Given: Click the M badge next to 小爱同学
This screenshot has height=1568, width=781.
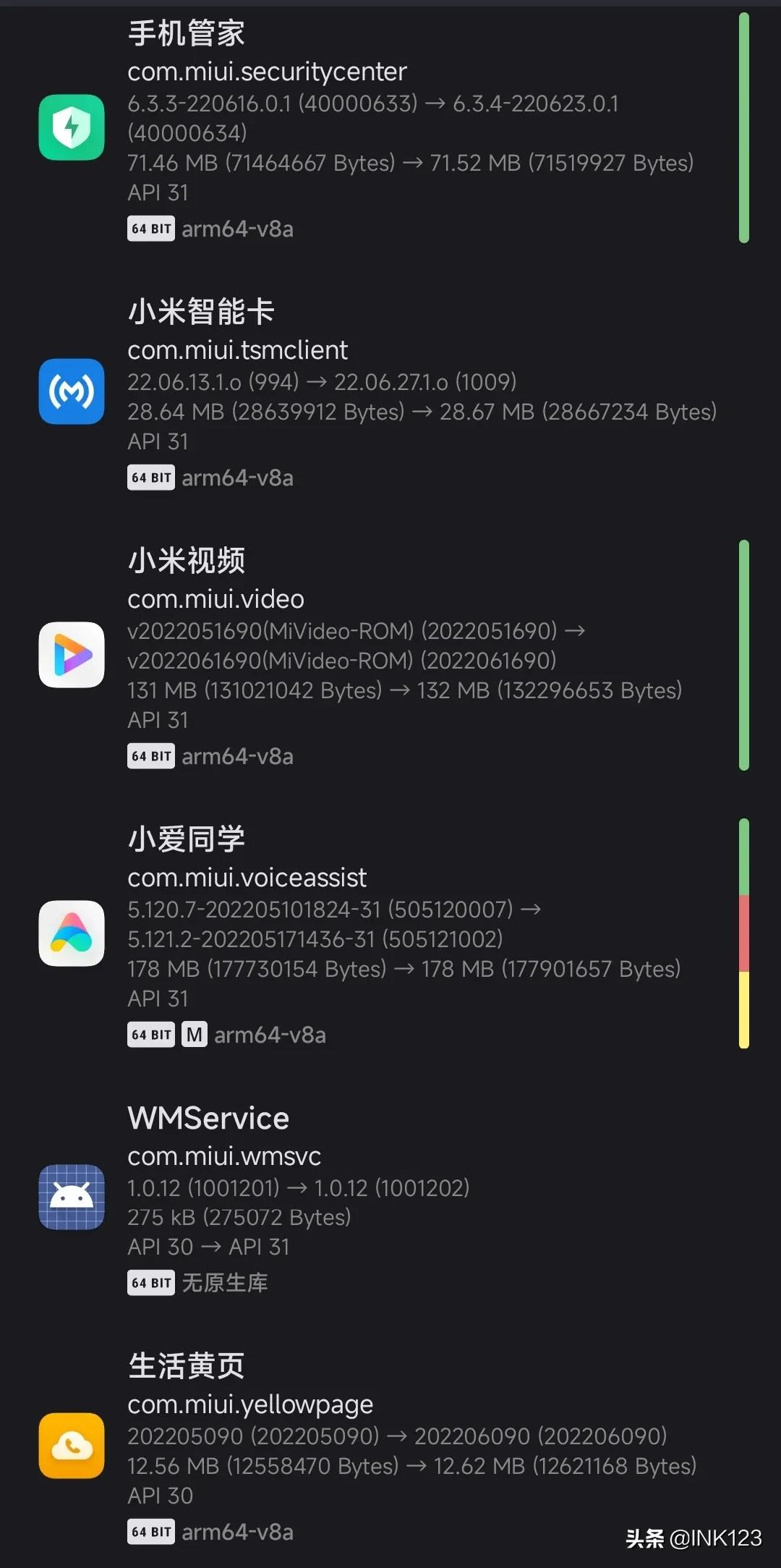Looking at the screenshot, I should [x=193, y=1034].
